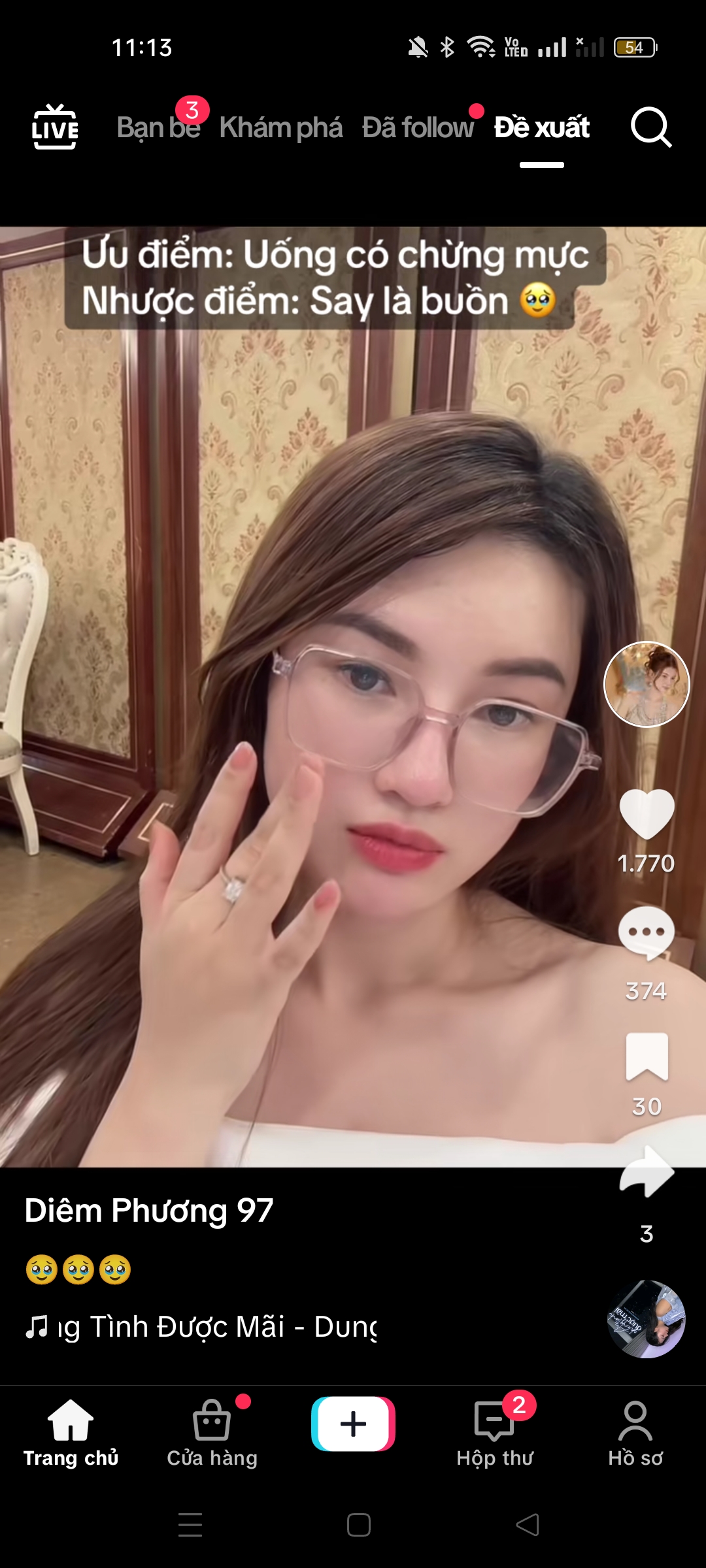Like this video with the heart
Image resolution: width=706 pixels, height=1568 pixels.
[x=647, y=813]
